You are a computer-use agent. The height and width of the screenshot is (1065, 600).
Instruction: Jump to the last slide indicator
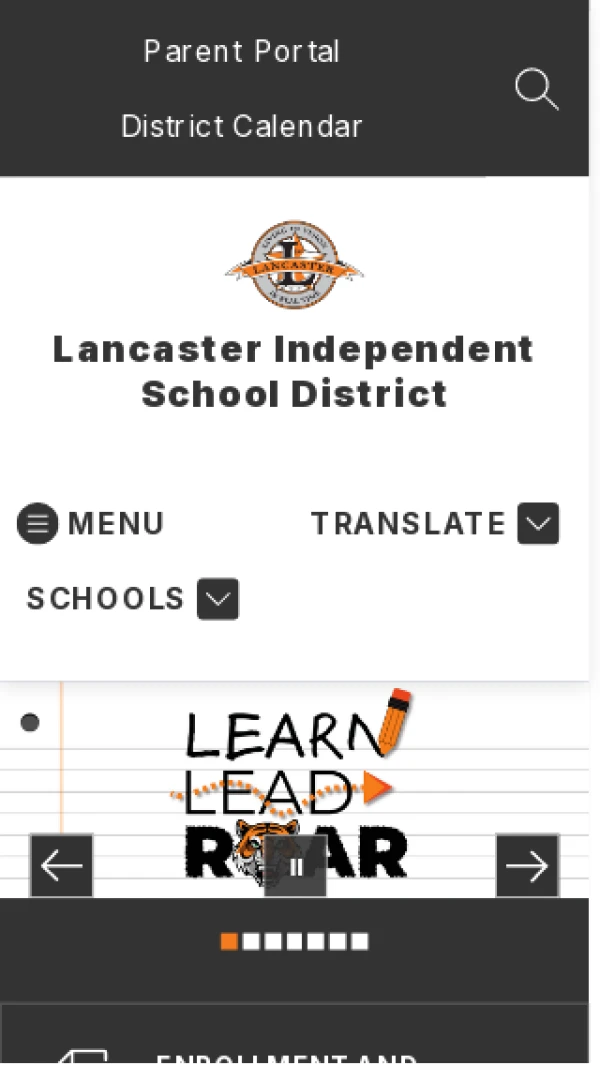(x=360, y=942)
